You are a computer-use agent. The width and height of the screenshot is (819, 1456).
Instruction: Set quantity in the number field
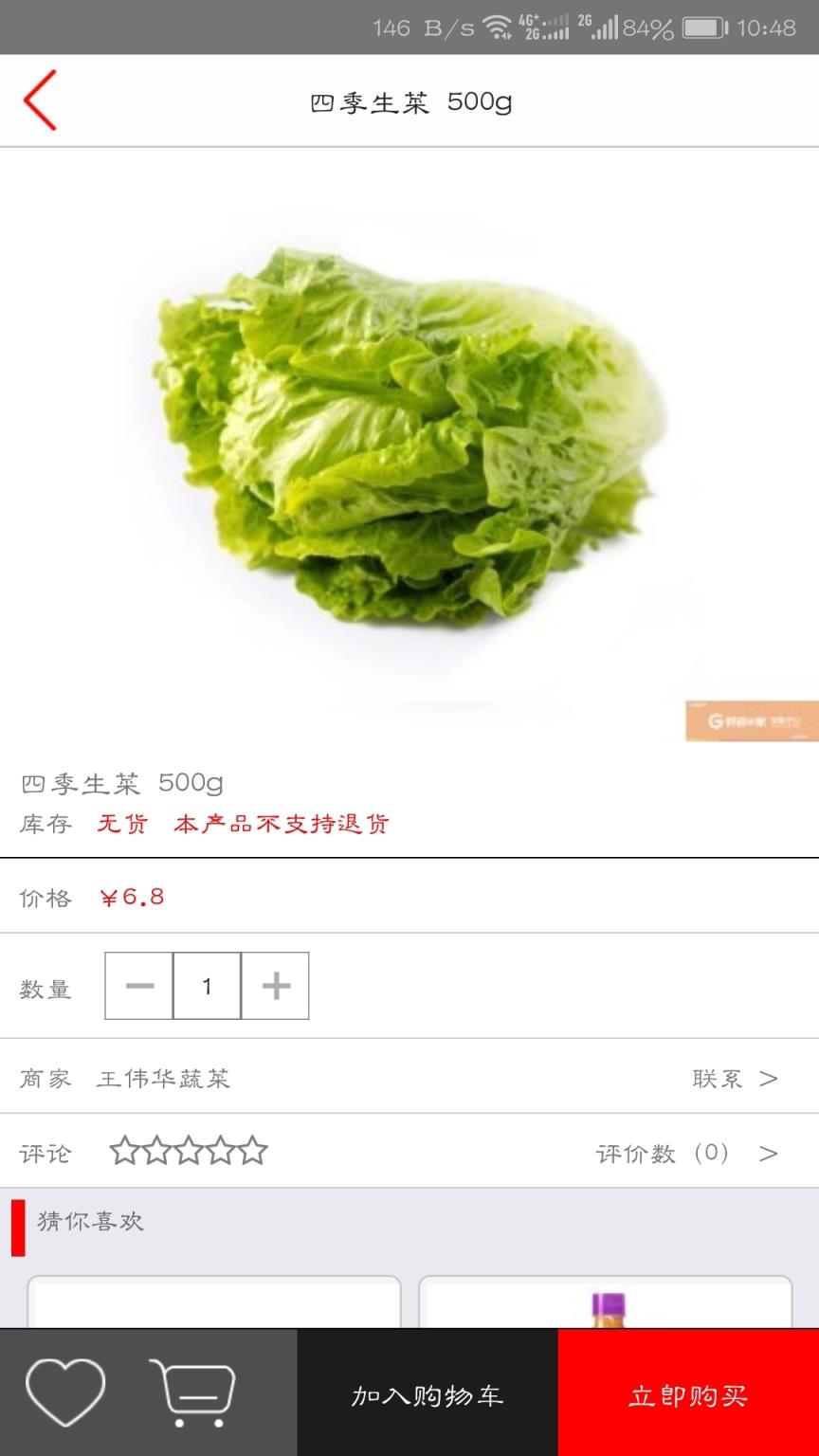[208, 986]
